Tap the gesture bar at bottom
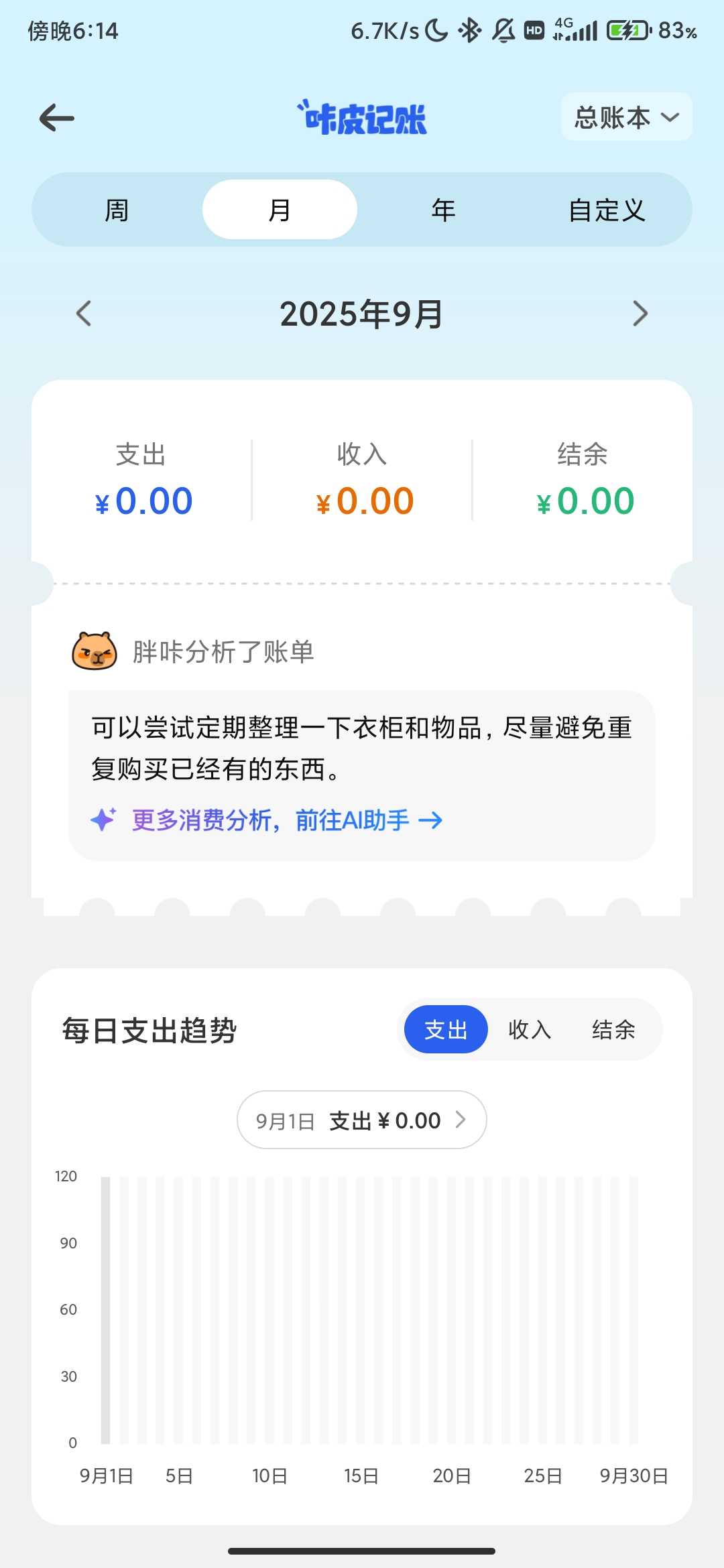The width and height of the screenshot is (724, 1568). click(x=362, y=1552)
